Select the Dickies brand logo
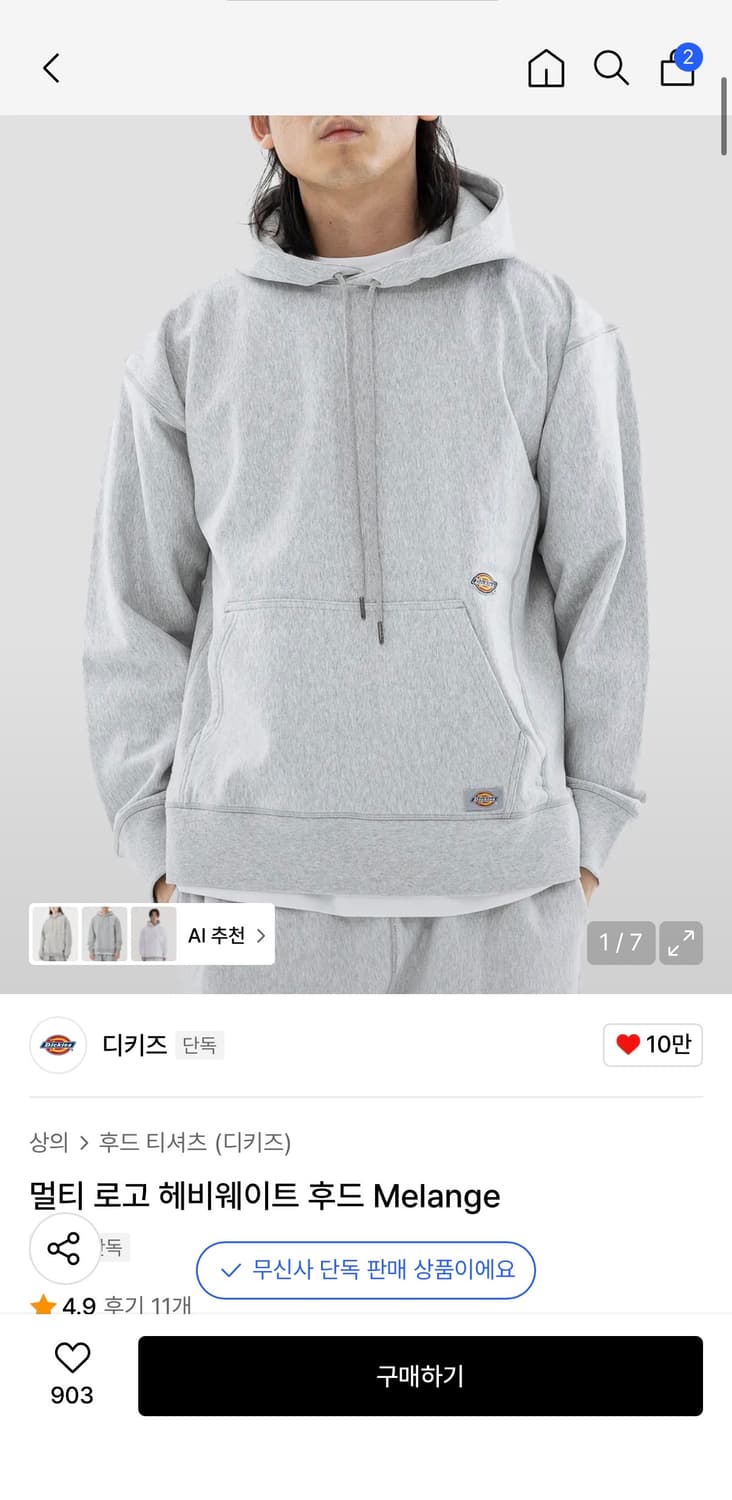This screenshot has height=1500, width=732. coord(57,1045)
